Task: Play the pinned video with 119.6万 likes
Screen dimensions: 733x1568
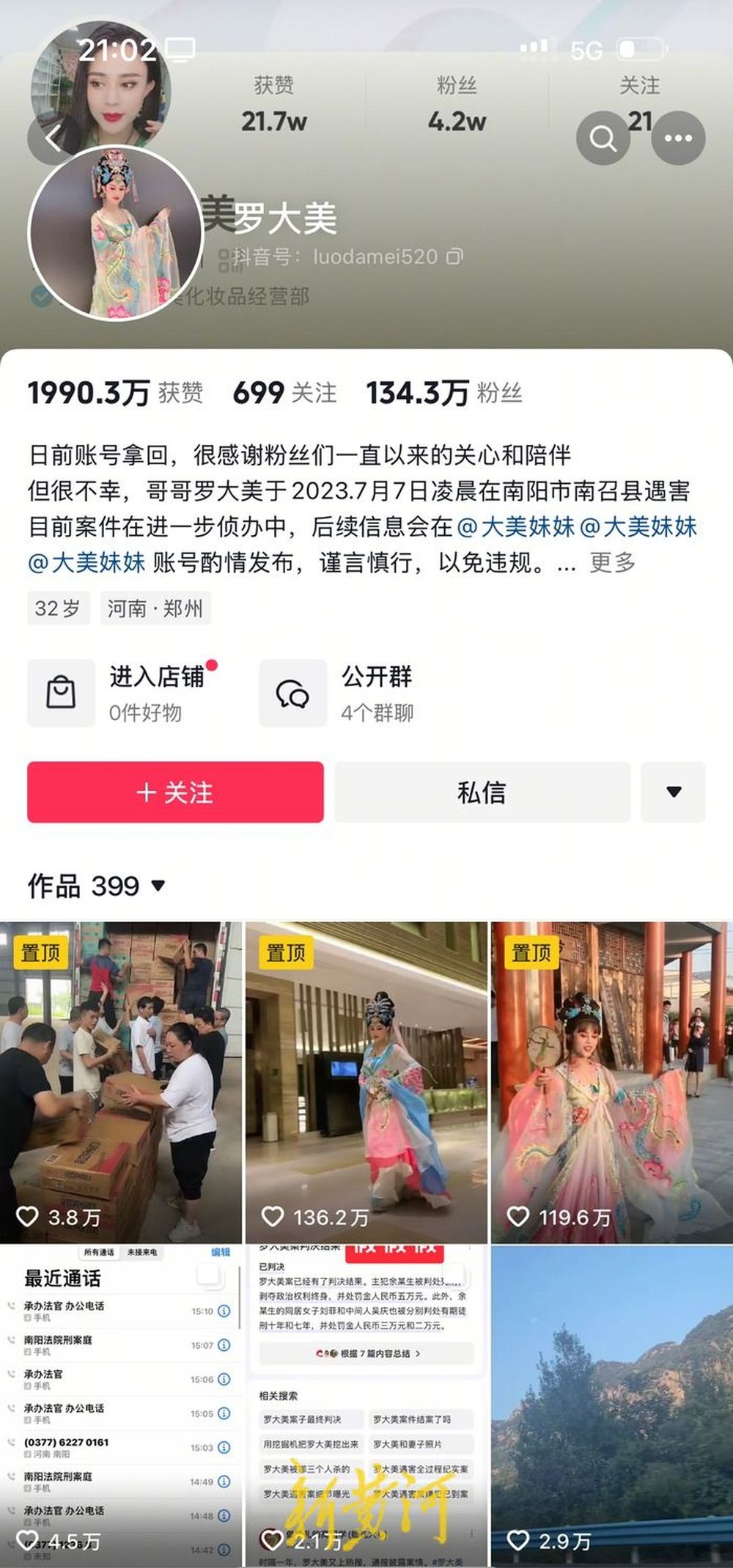Action: 611,1081
